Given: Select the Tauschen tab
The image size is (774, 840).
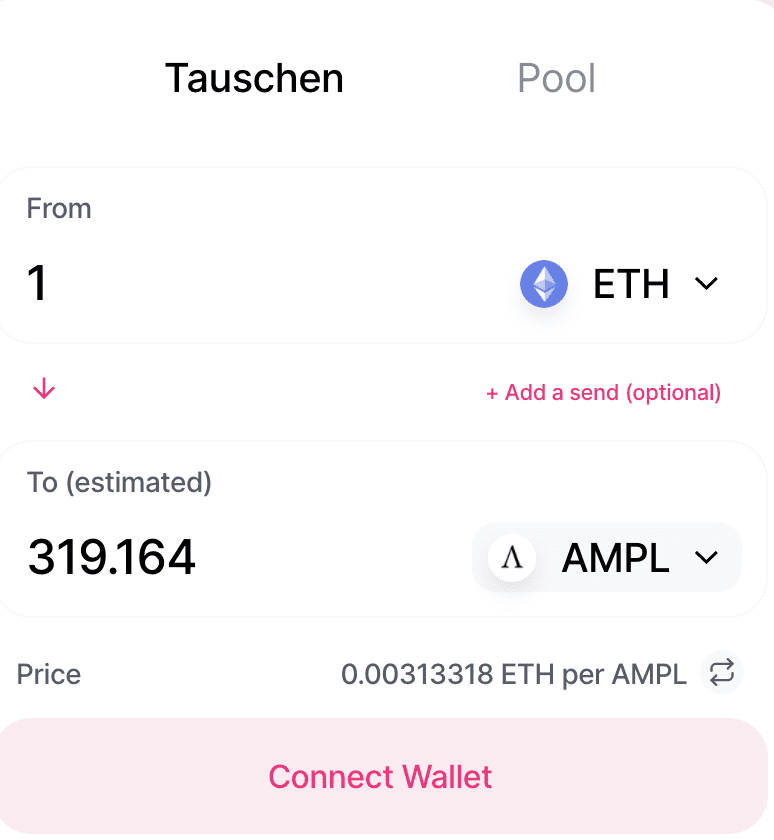Looking at the screenshot, I should coord(254,79).
